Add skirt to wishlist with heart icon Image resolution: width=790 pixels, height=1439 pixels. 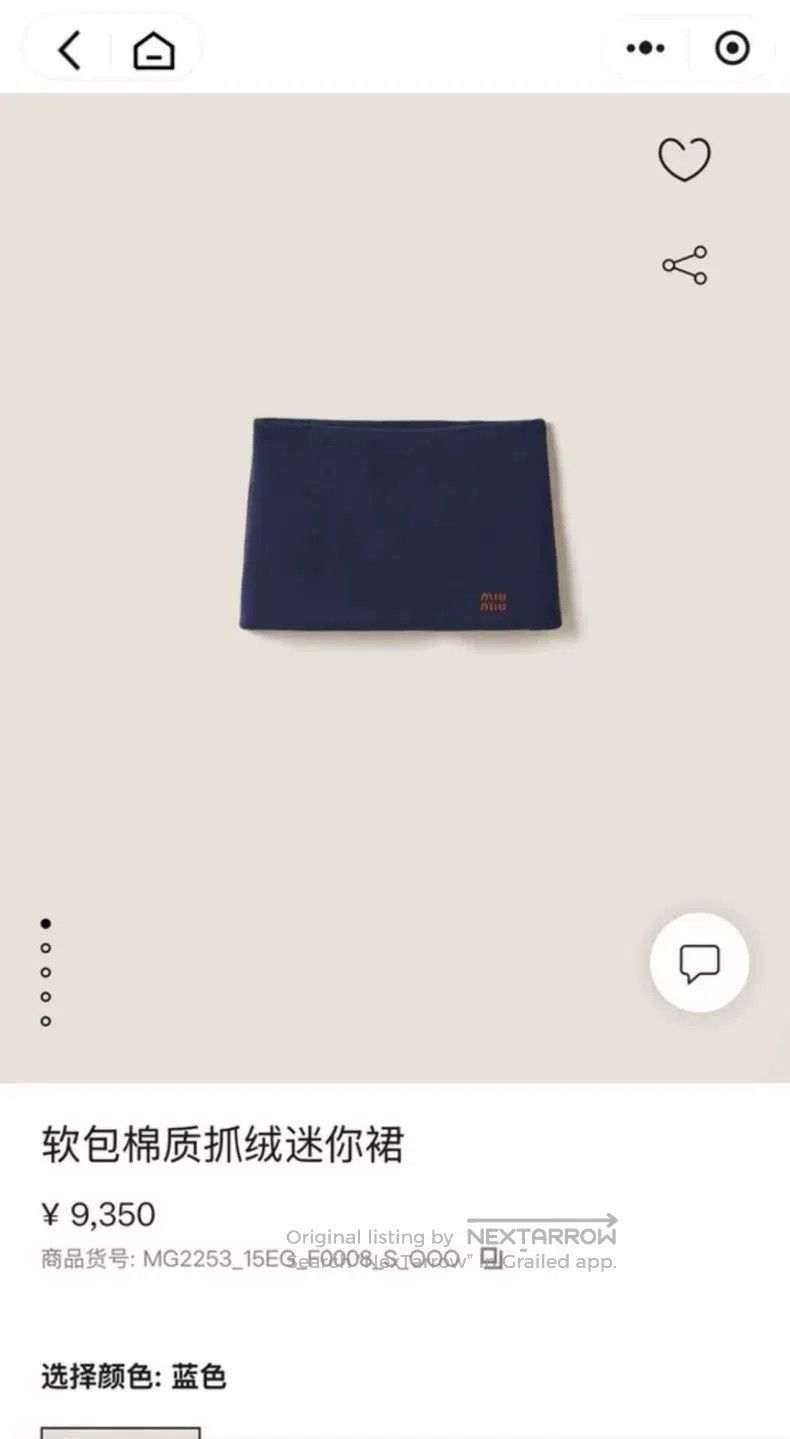coord(684,160)
